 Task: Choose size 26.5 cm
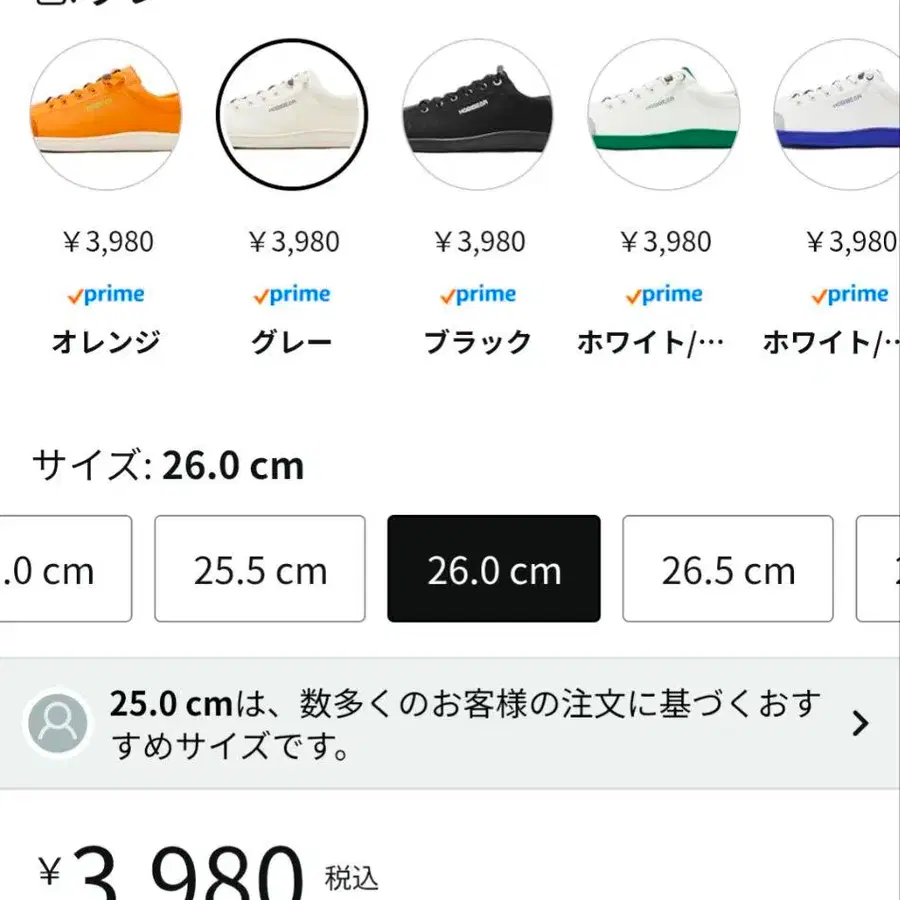[x=728, y=569]
